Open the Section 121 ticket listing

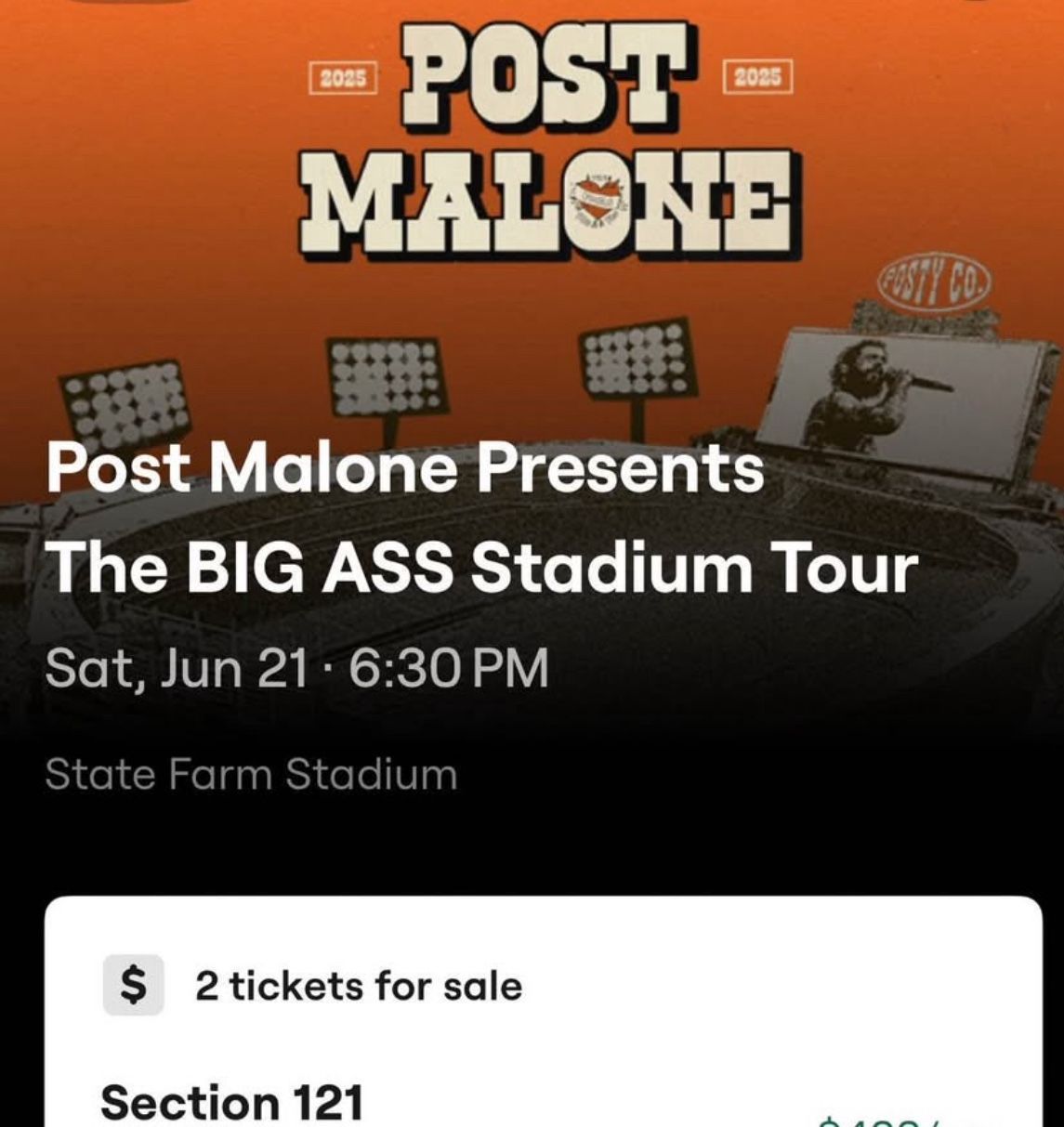coord(543,1102)
